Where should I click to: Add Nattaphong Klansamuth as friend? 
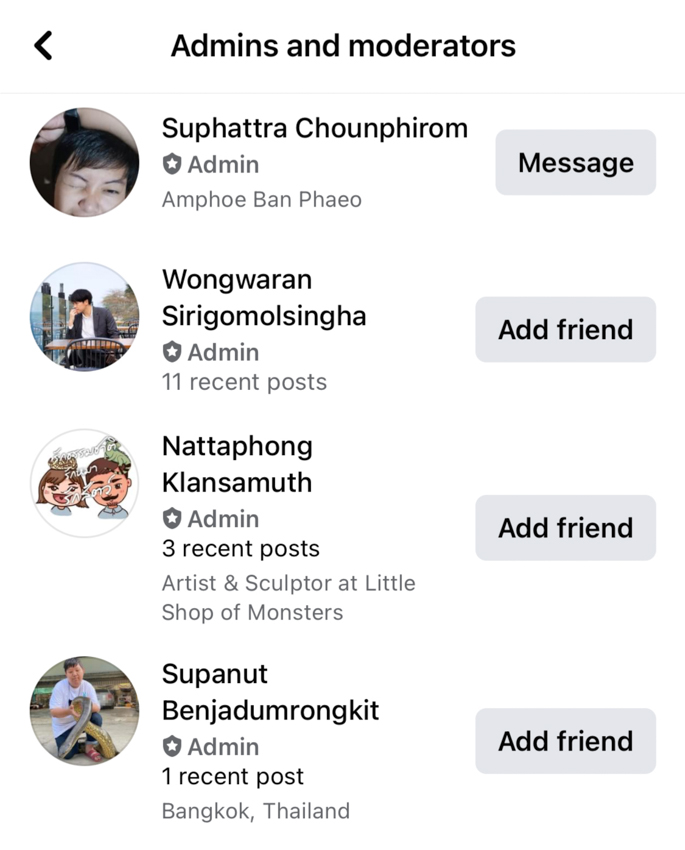point(565,527)
